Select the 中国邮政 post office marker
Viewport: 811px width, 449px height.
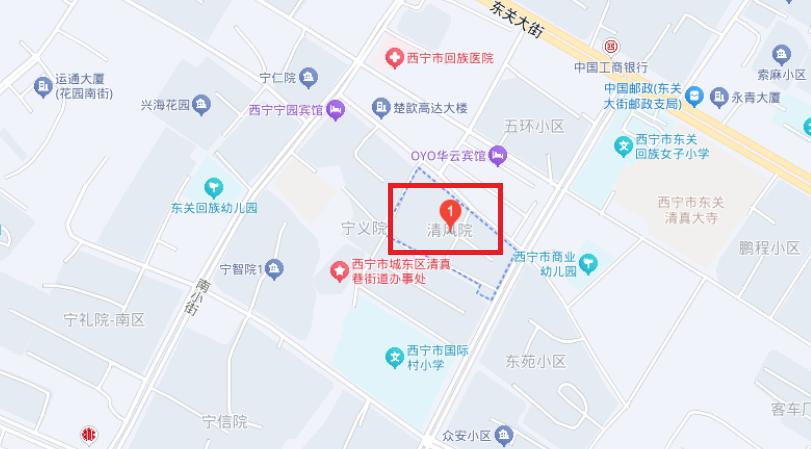point(695,97)
